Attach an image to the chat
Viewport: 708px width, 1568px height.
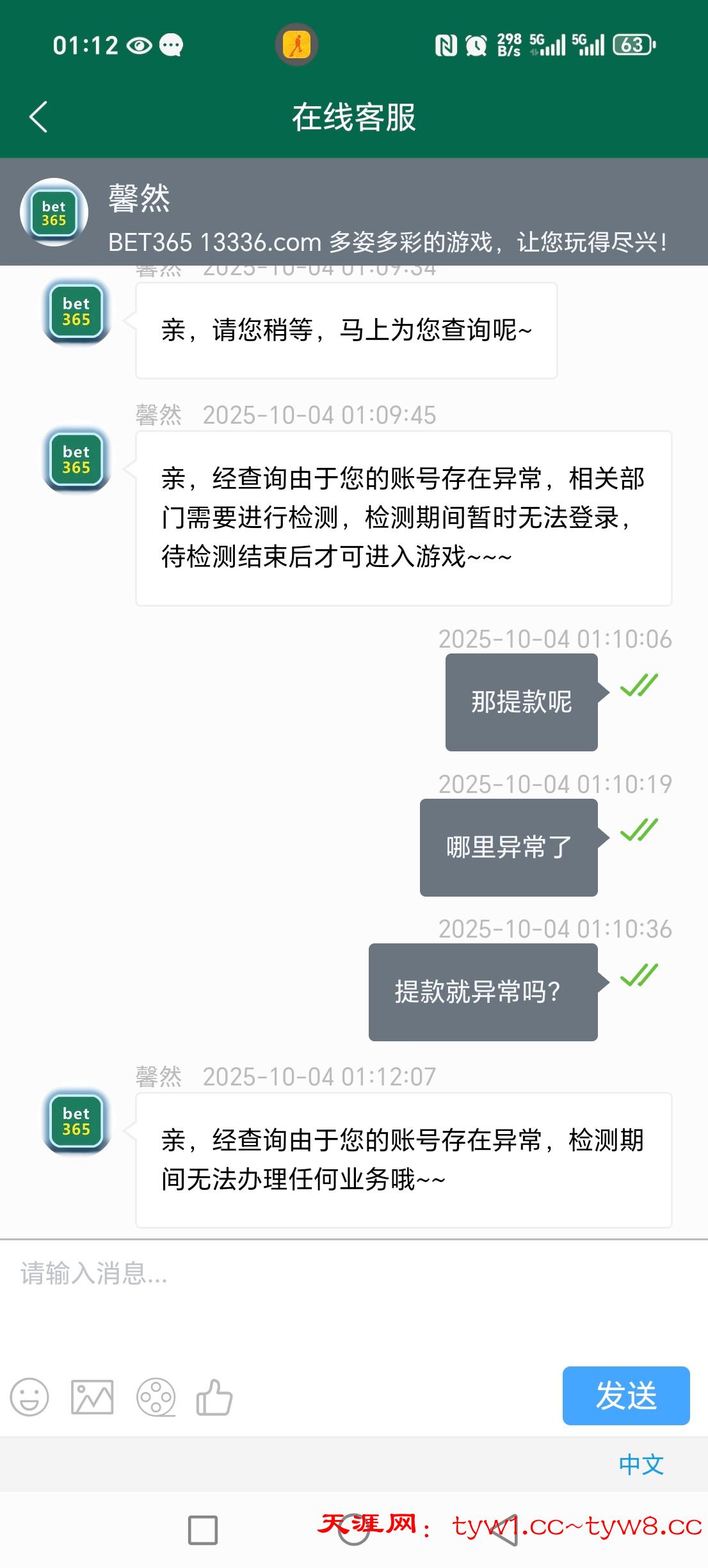point(92,1396)
